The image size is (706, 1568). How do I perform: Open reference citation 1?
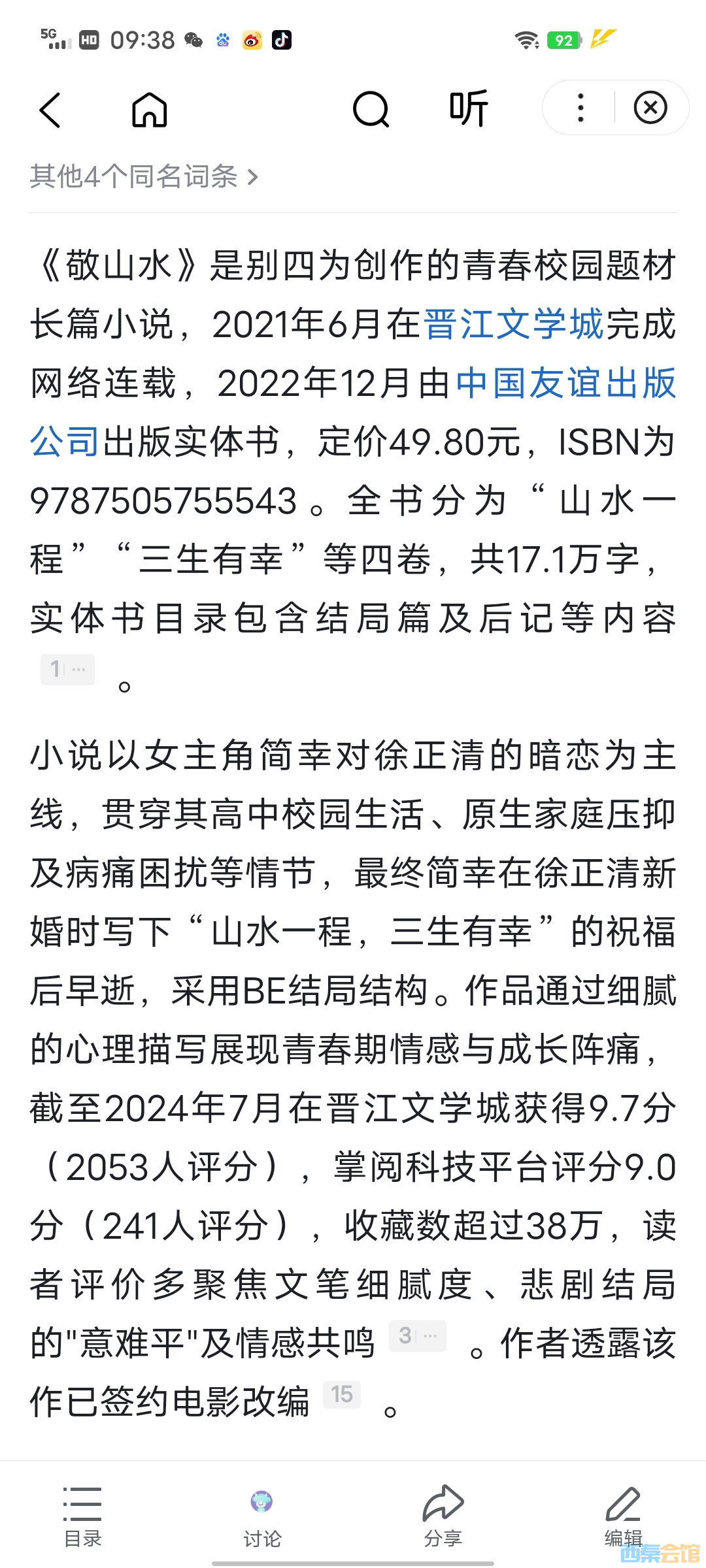(67, 670)
